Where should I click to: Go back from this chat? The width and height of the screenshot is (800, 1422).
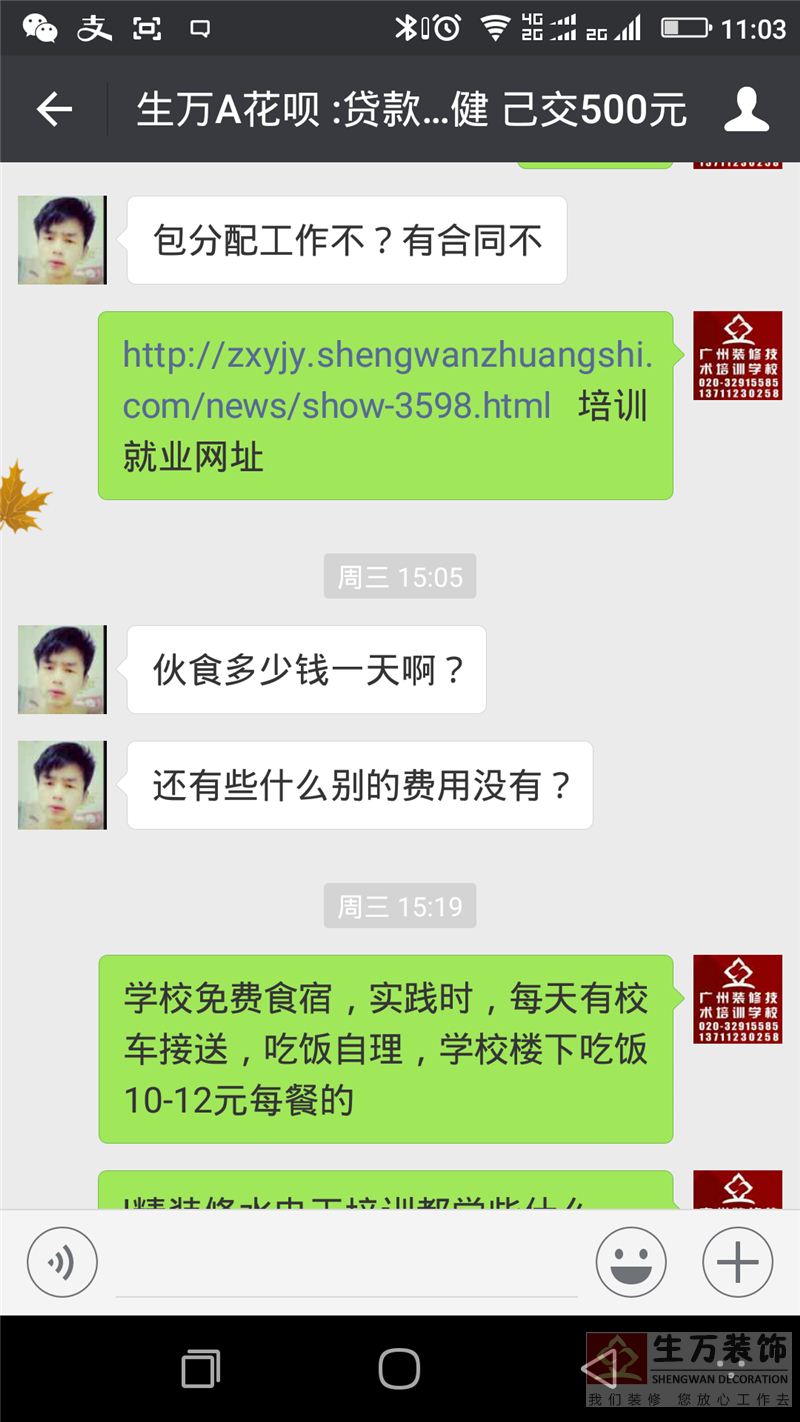54,109
